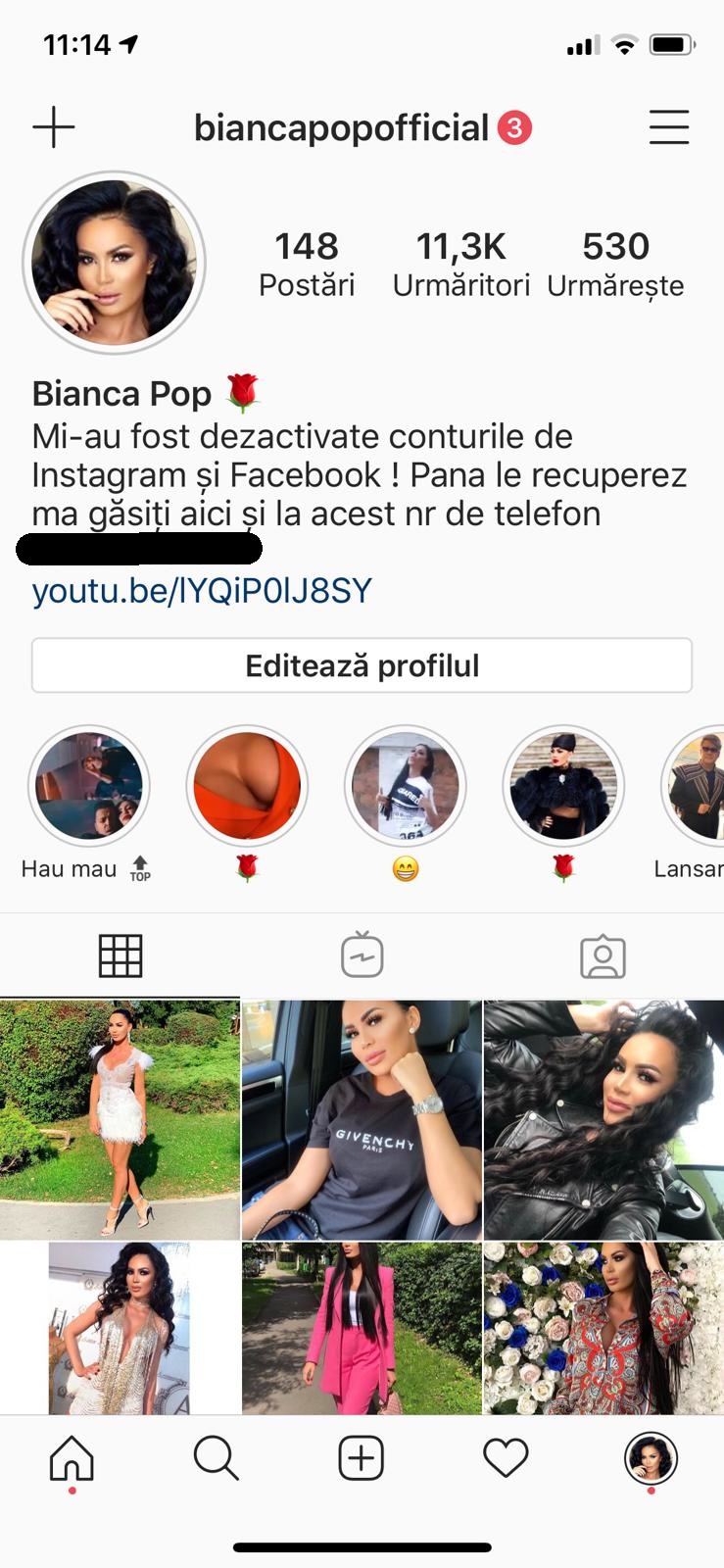This screenshot has height=1568, width=724.
Task: Open the youtu.be link in bio
Action: click(x=202, y=591)
